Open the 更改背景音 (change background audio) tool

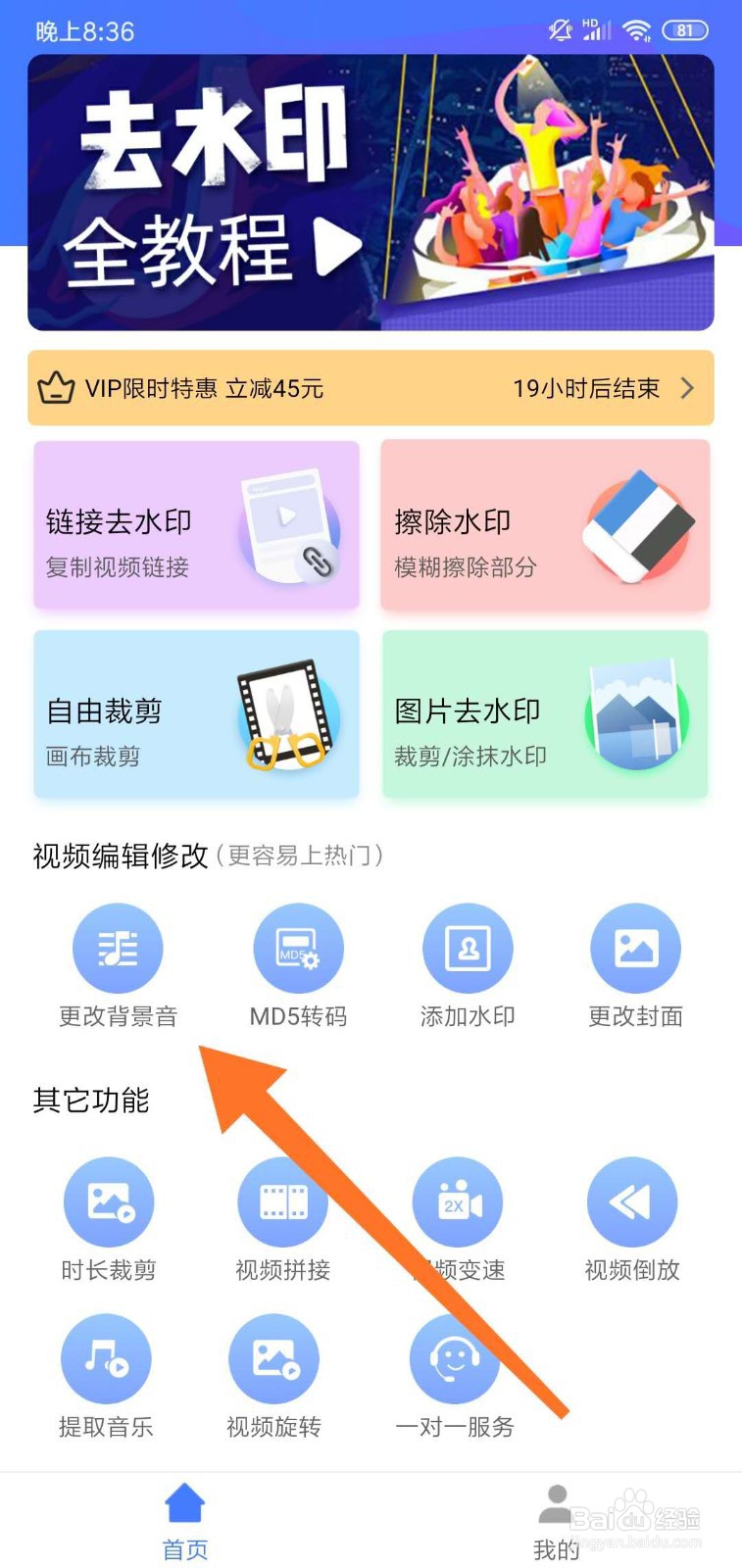(118, 947)
